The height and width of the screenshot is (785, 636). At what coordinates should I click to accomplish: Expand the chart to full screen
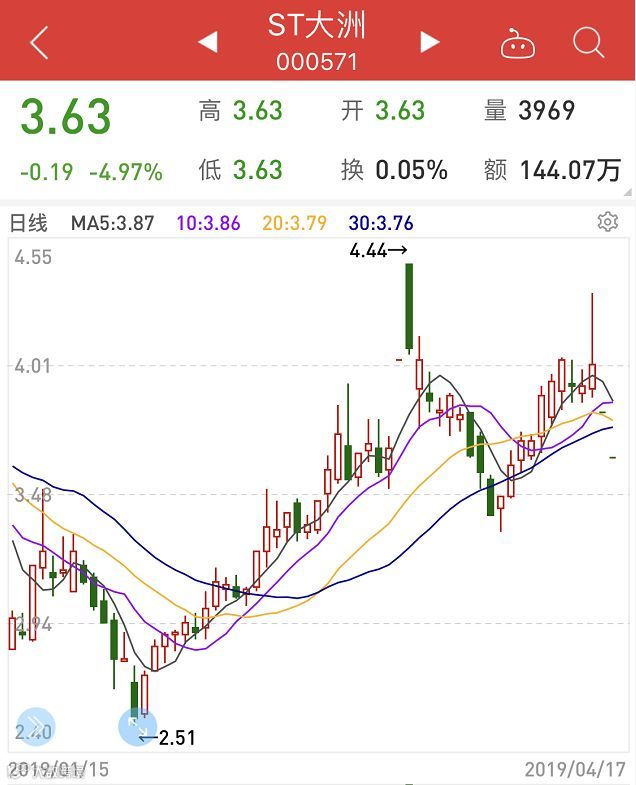pos(136,726)
